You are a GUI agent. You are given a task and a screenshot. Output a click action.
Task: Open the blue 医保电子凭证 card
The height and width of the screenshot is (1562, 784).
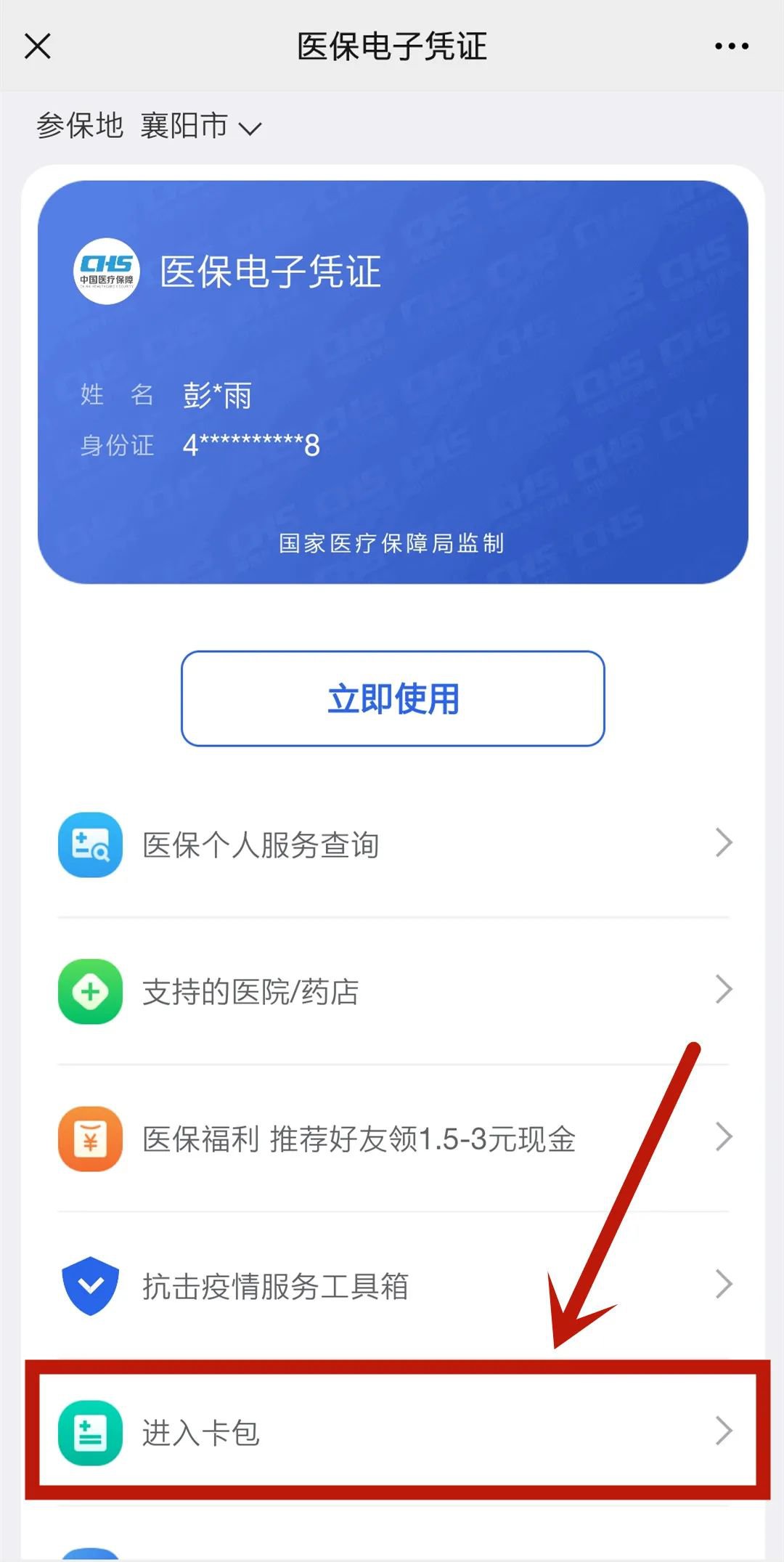(392, 382)
